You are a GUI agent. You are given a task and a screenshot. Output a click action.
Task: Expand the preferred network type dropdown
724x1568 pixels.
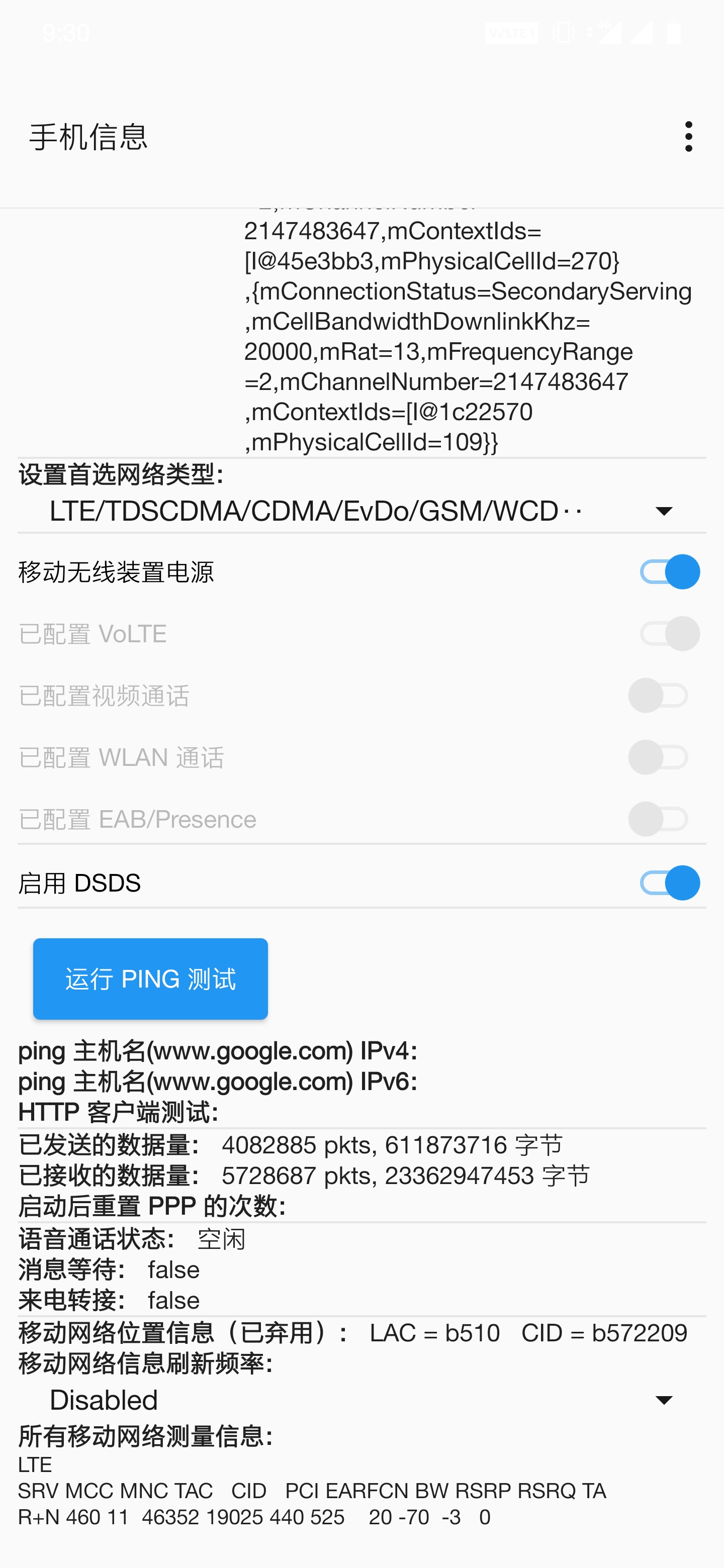pos(361,511)
